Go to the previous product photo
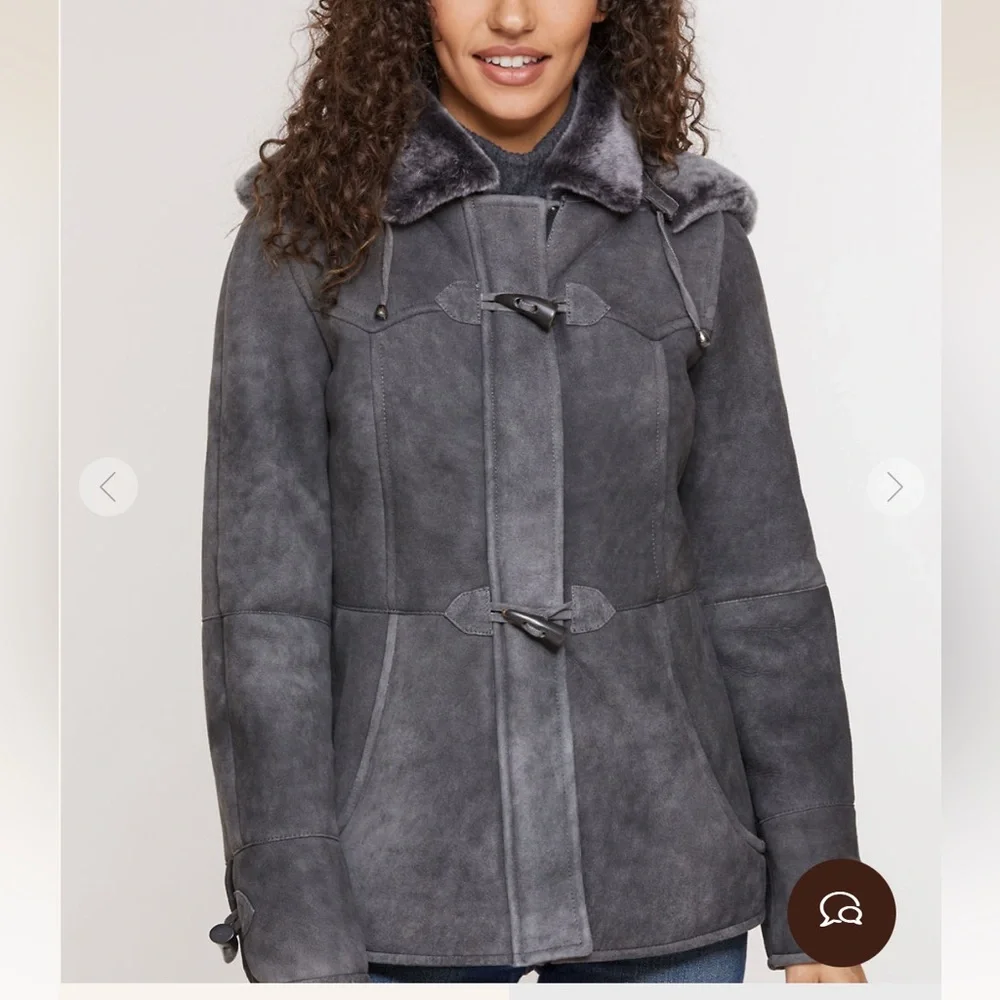The height and width of the screenshot is (1000, 1000). click(108, 487)
